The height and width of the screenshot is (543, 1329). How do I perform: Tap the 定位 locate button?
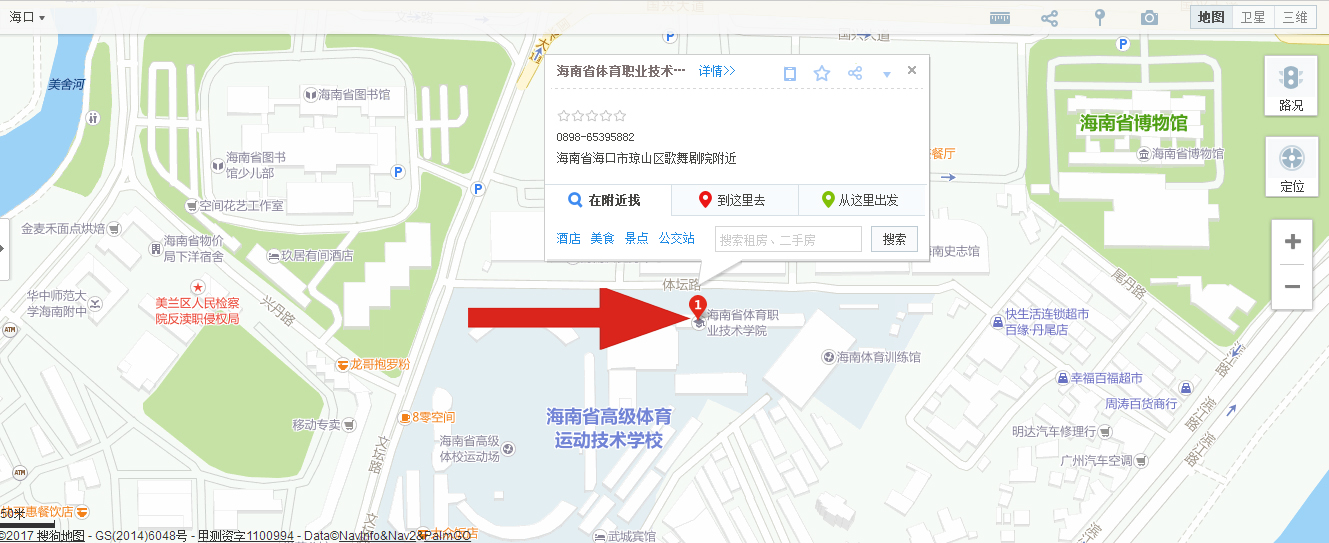pos(1291,167)
